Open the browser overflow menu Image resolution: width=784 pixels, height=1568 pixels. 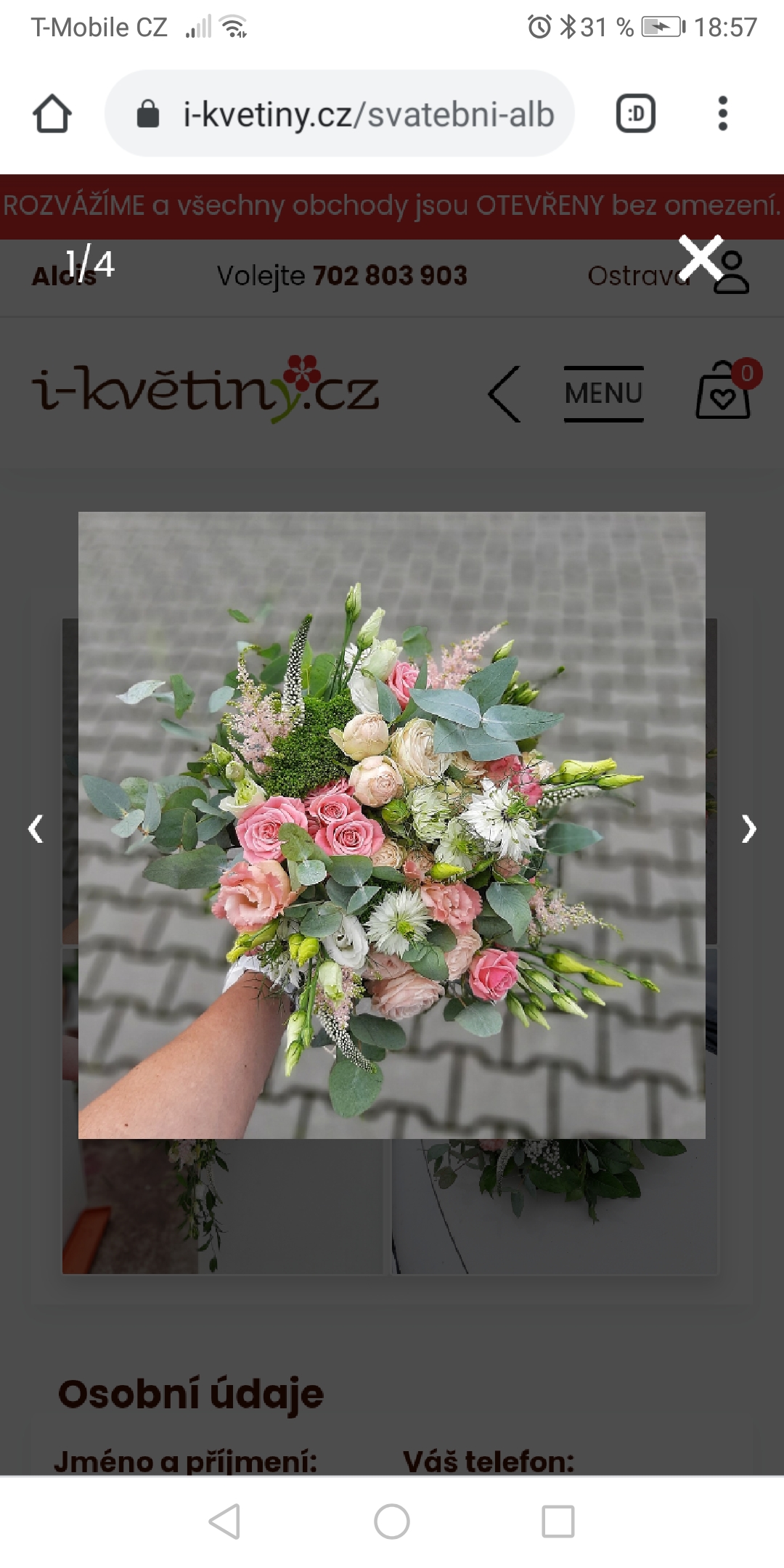tap(722, 114)
